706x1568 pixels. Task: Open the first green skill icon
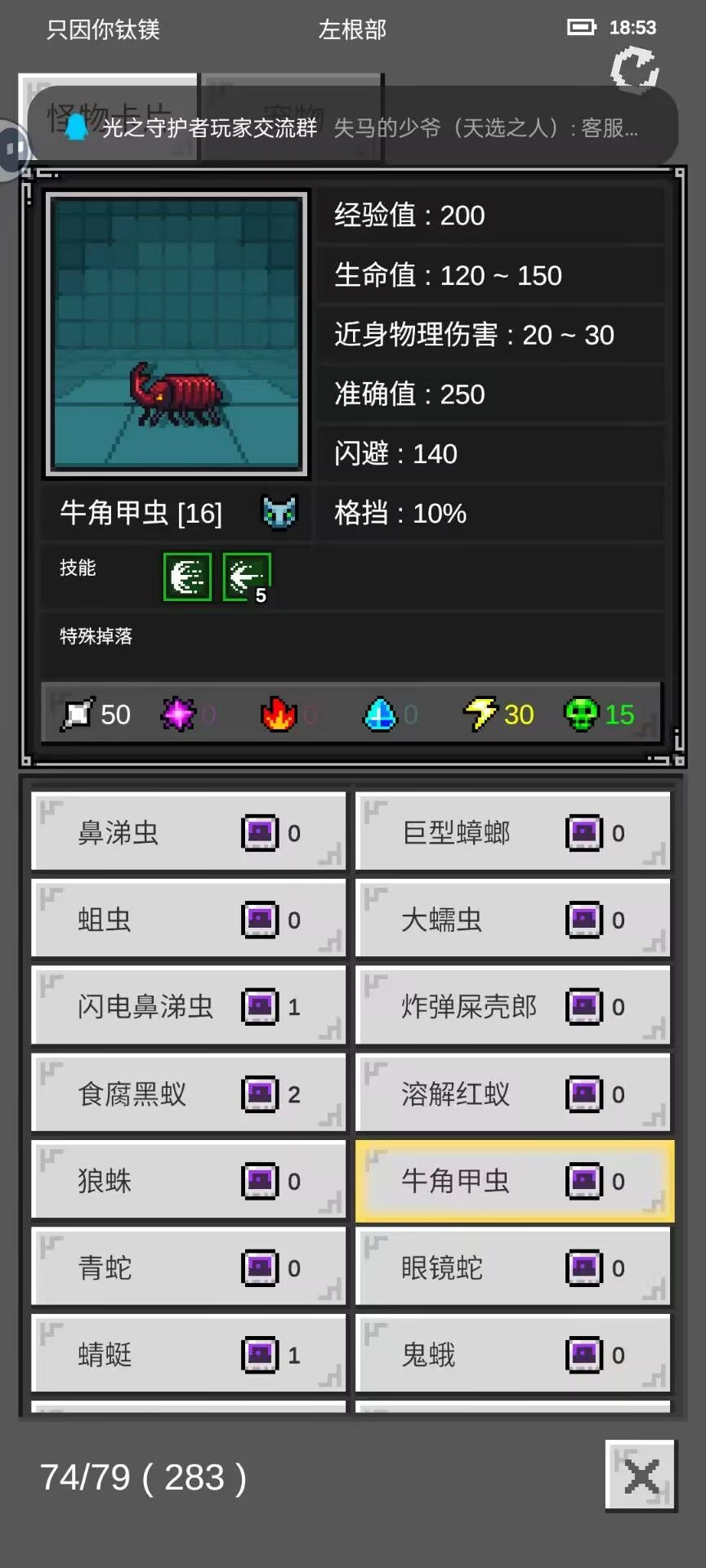186,576
